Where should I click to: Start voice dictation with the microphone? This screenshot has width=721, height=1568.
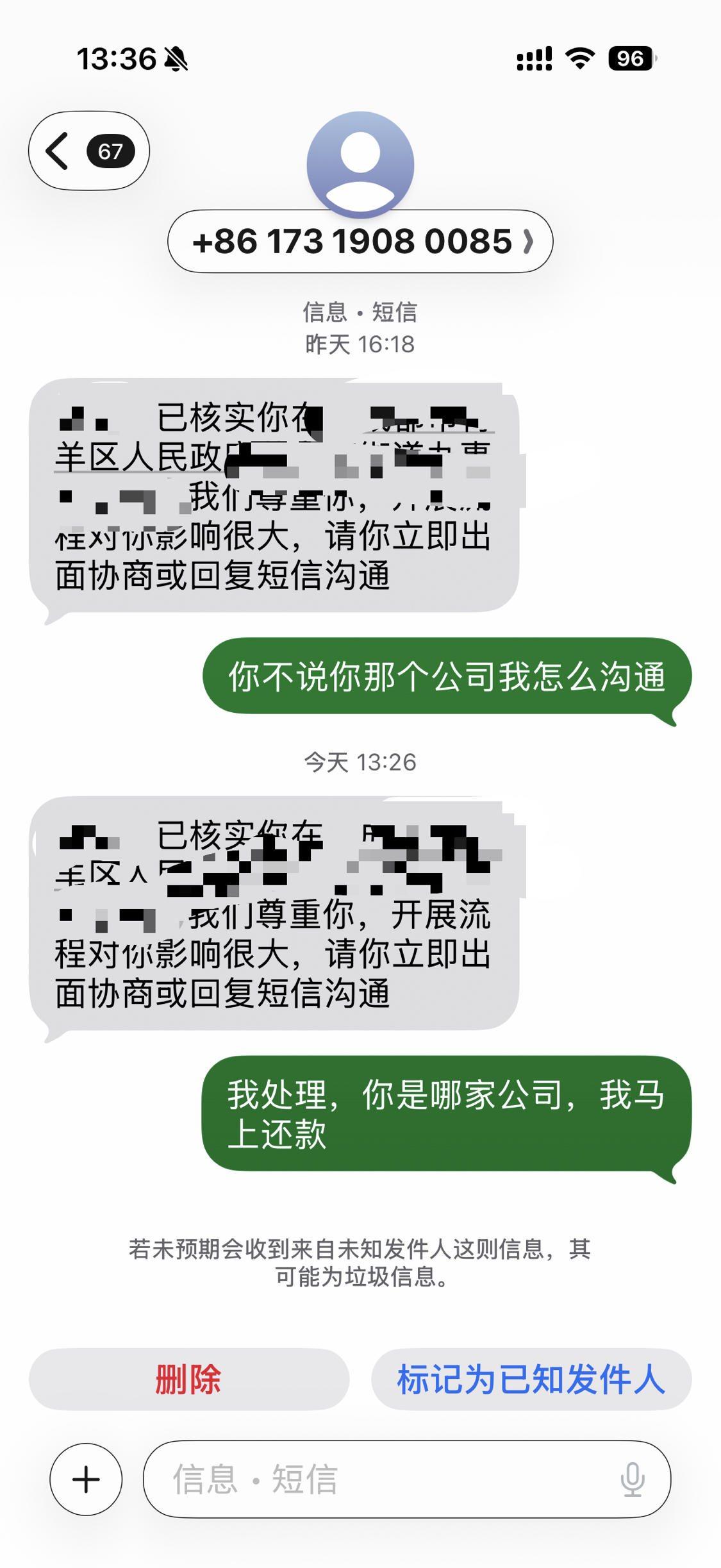[x=632, y=1480]
